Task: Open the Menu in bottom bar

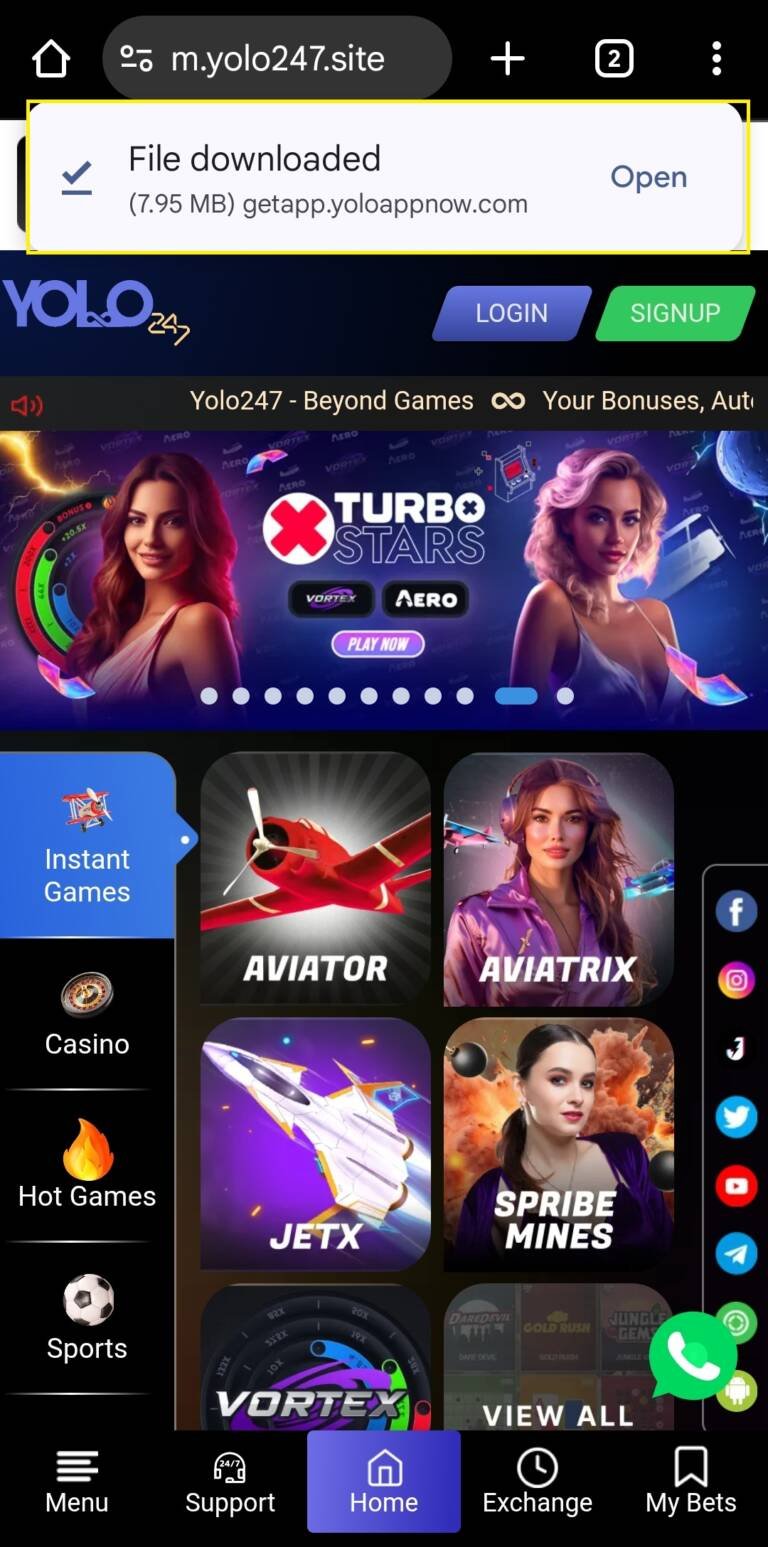Action: pyautogui.click(x=76, y=1482)
